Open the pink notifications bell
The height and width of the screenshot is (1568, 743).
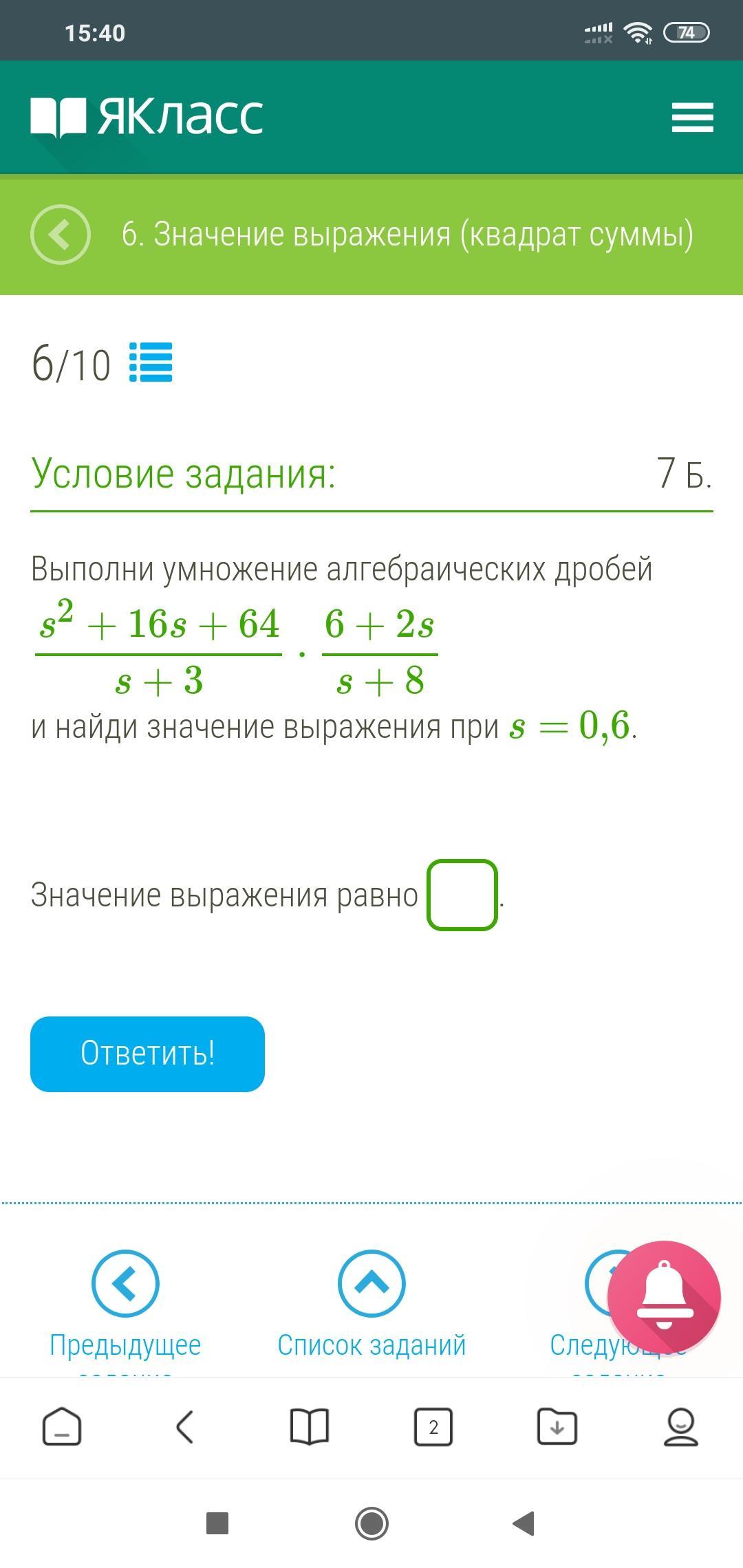click(x=664, y=1297)
